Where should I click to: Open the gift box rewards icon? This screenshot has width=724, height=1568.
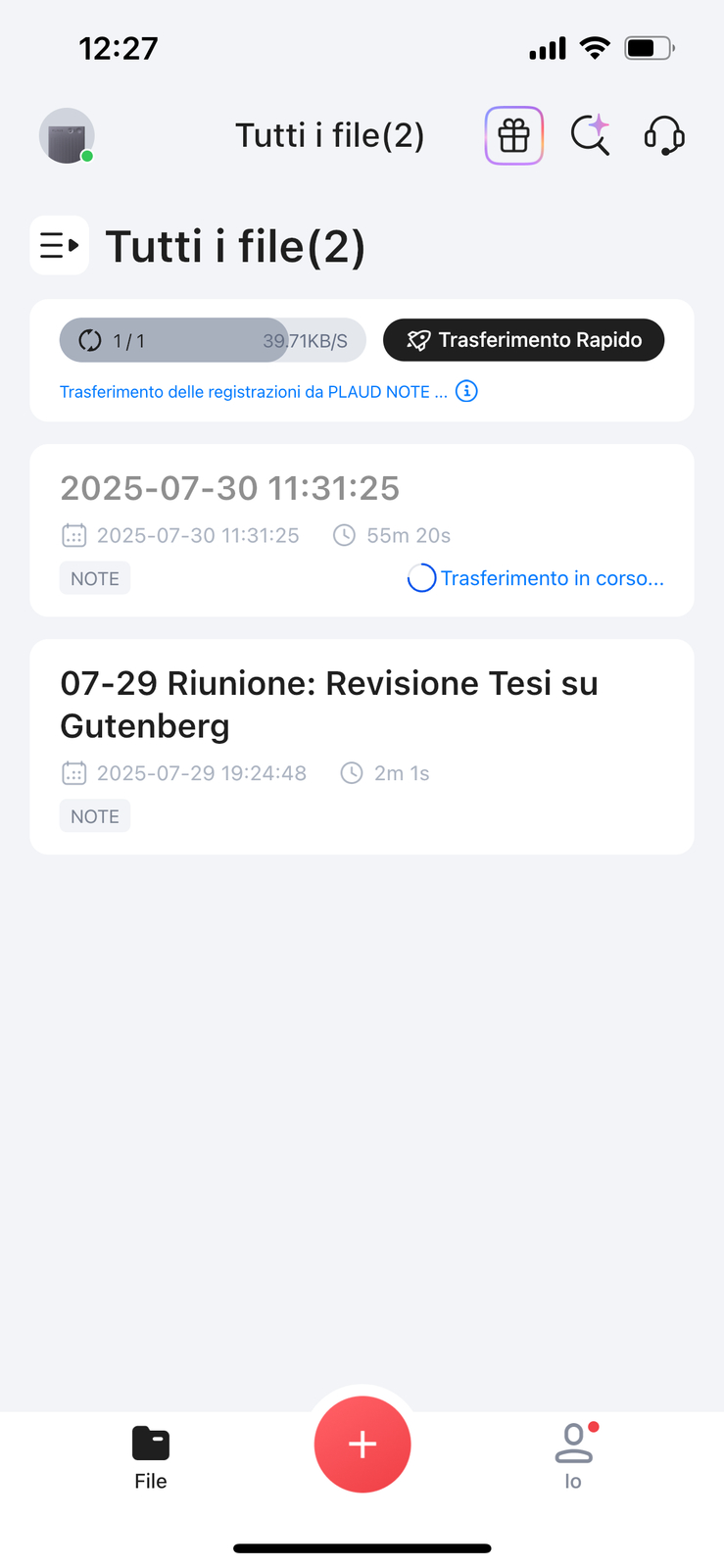coord(513,136)
